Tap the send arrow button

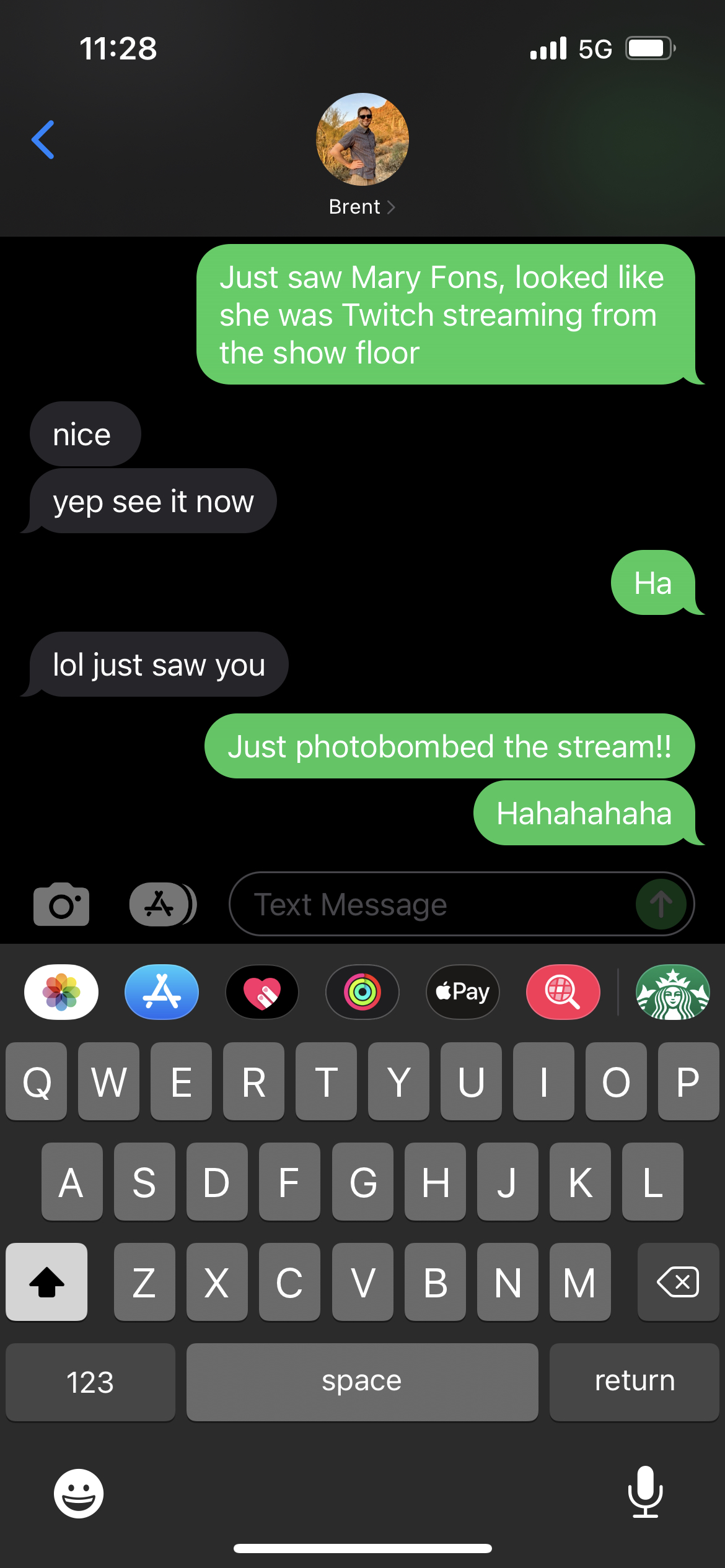[x=661, y=904]
